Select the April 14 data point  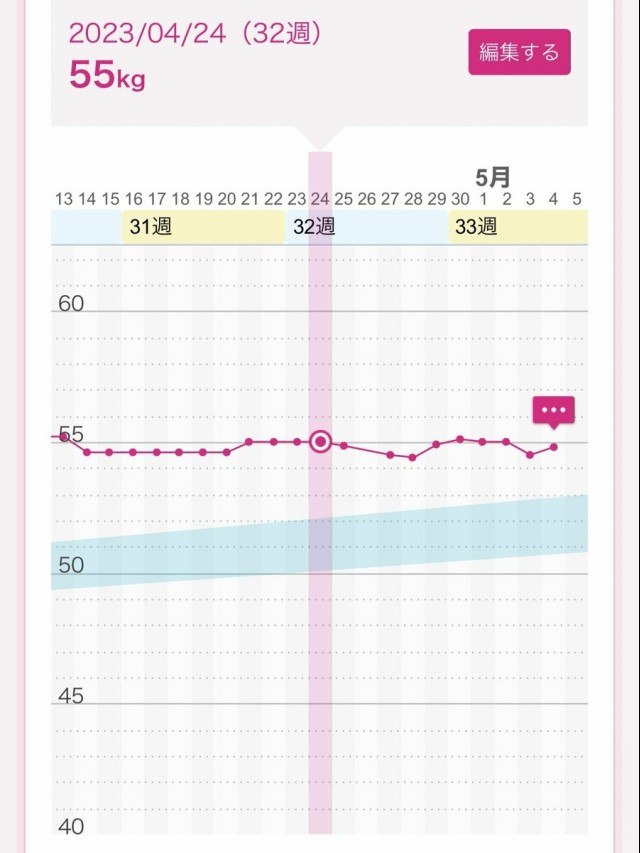click(87, 452)
